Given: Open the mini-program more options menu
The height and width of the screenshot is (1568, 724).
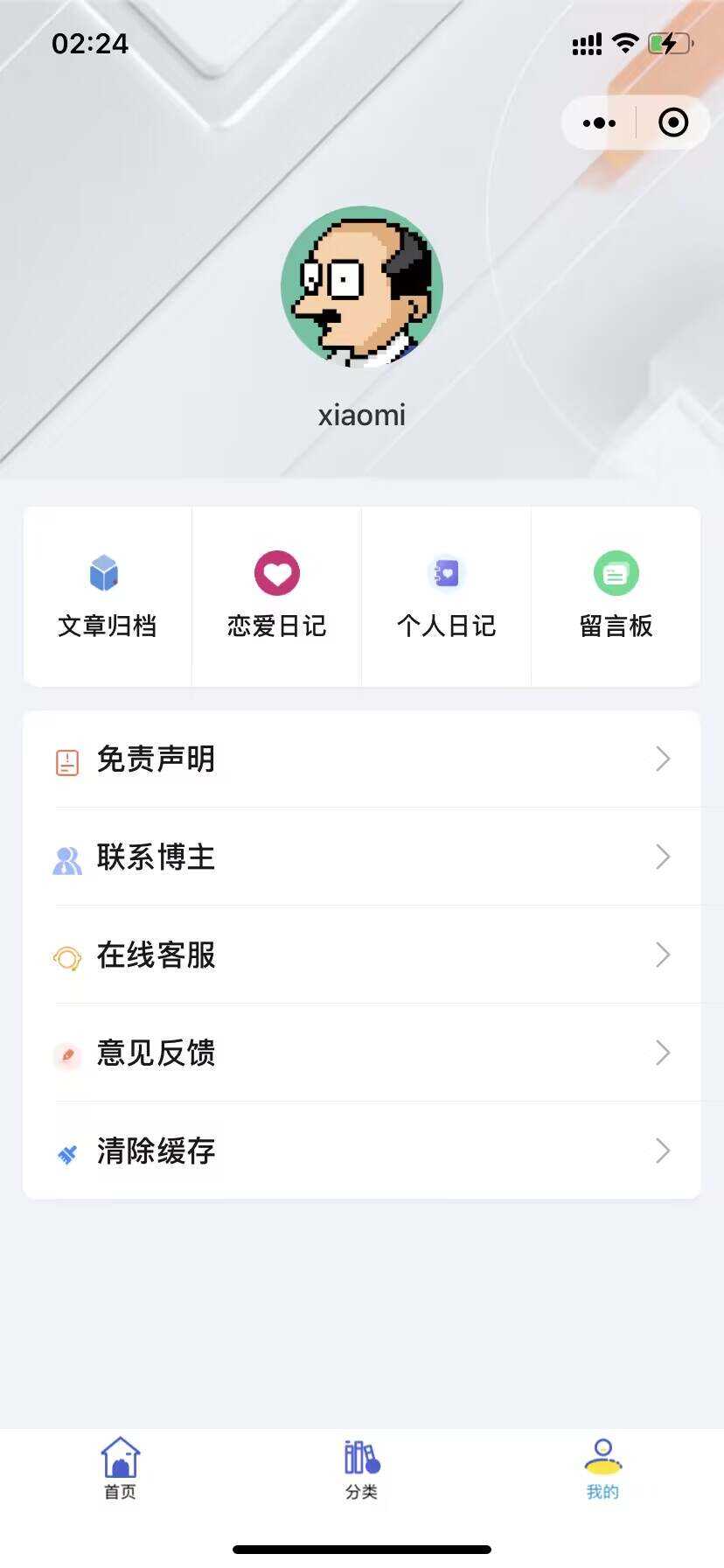Looking at the screenshot, I should pos(598,122).
